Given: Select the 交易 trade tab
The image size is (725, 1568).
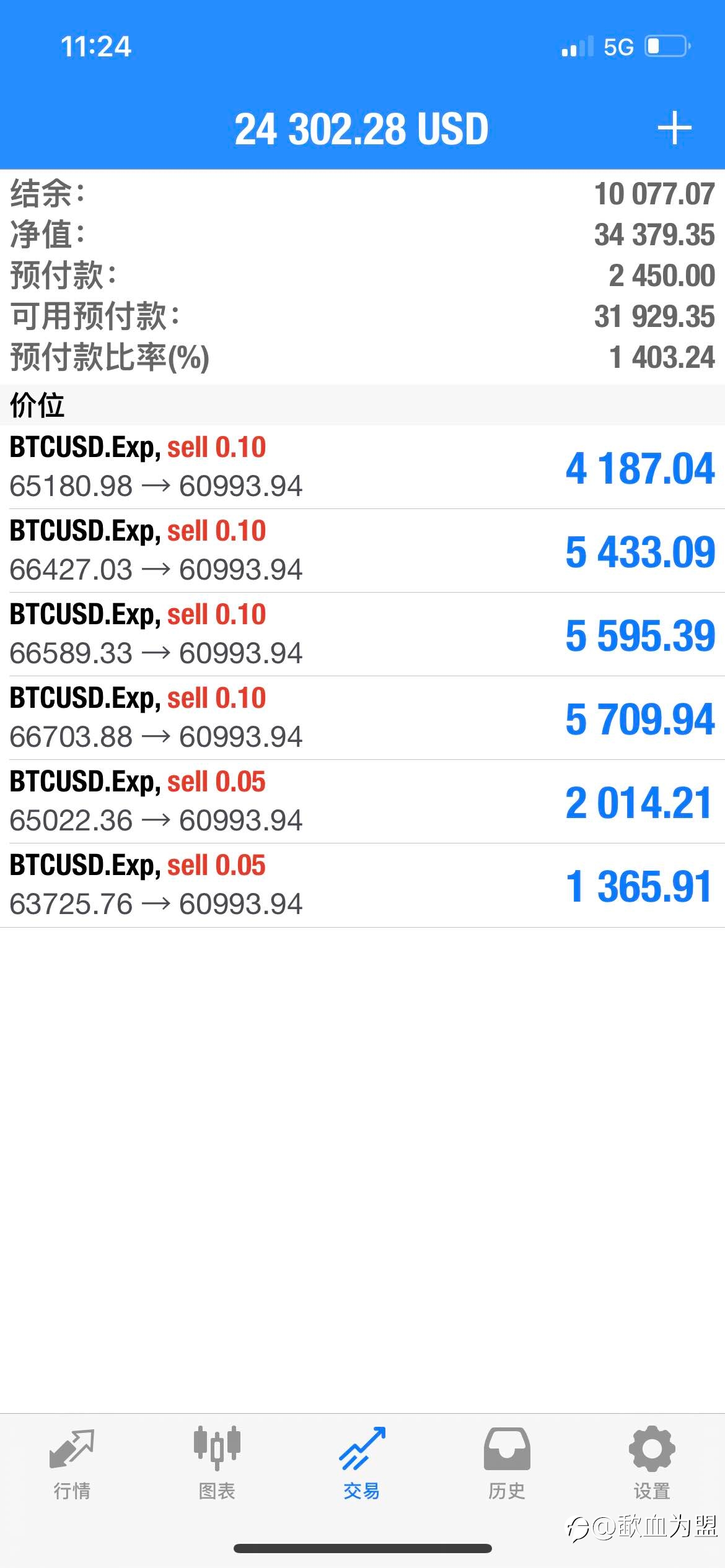Looking at the screenshot, I should coord(362,1464).
